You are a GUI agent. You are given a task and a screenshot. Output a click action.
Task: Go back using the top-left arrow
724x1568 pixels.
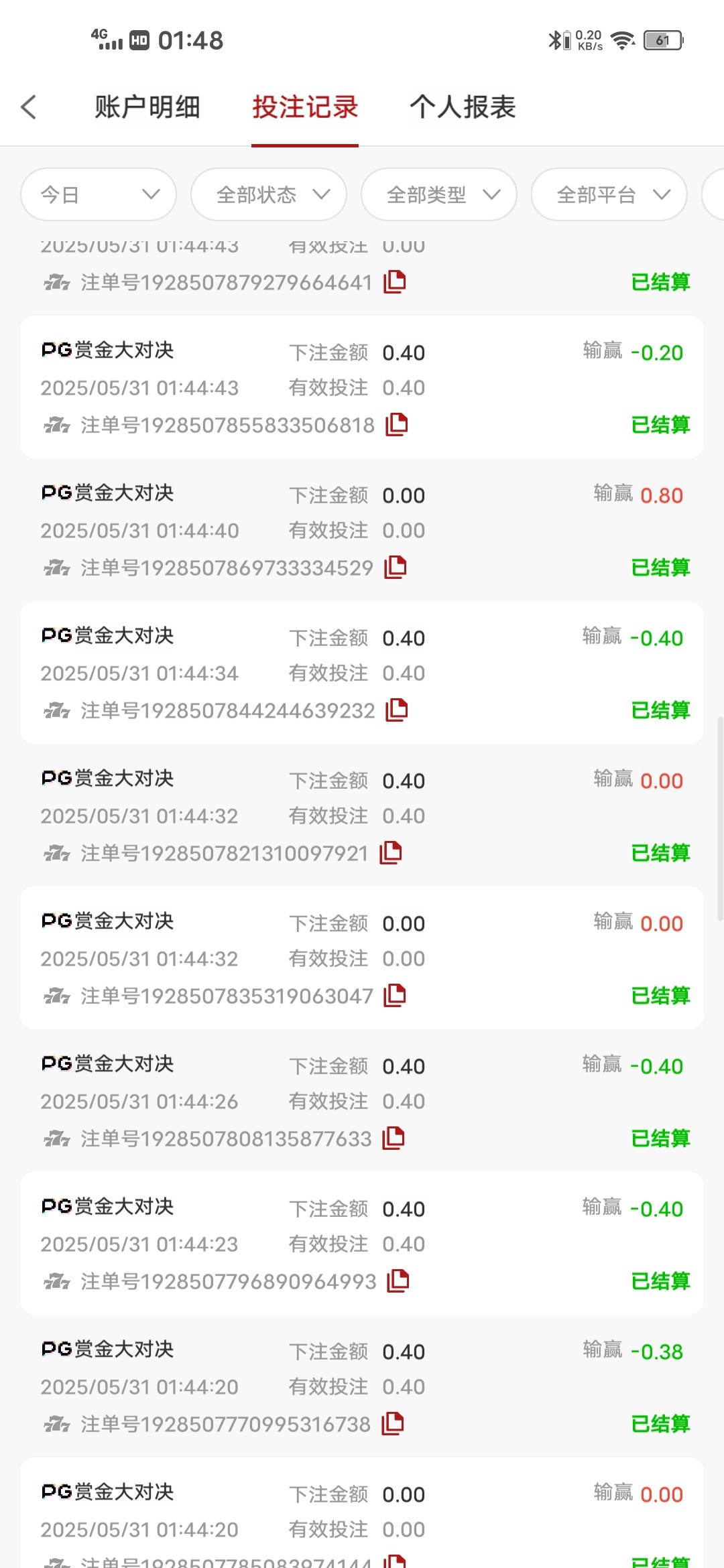tap(28, 107)
